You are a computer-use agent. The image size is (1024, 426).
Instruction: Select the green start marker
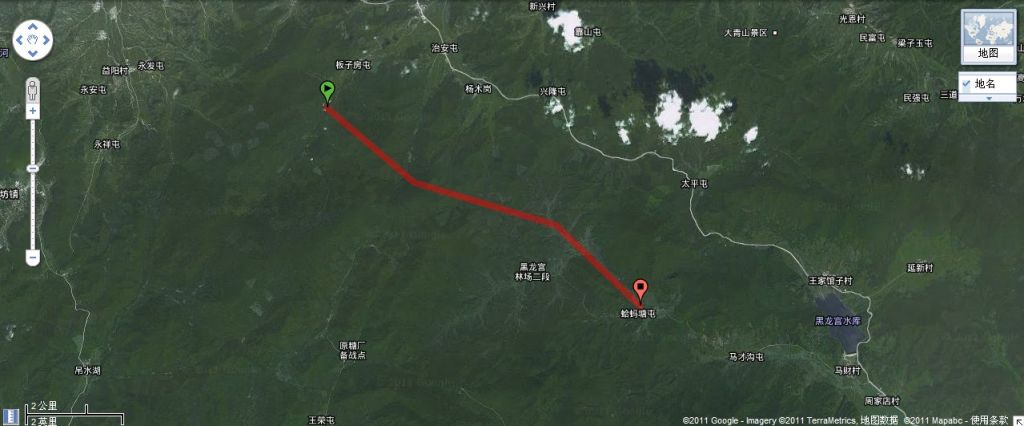[327, 92]
